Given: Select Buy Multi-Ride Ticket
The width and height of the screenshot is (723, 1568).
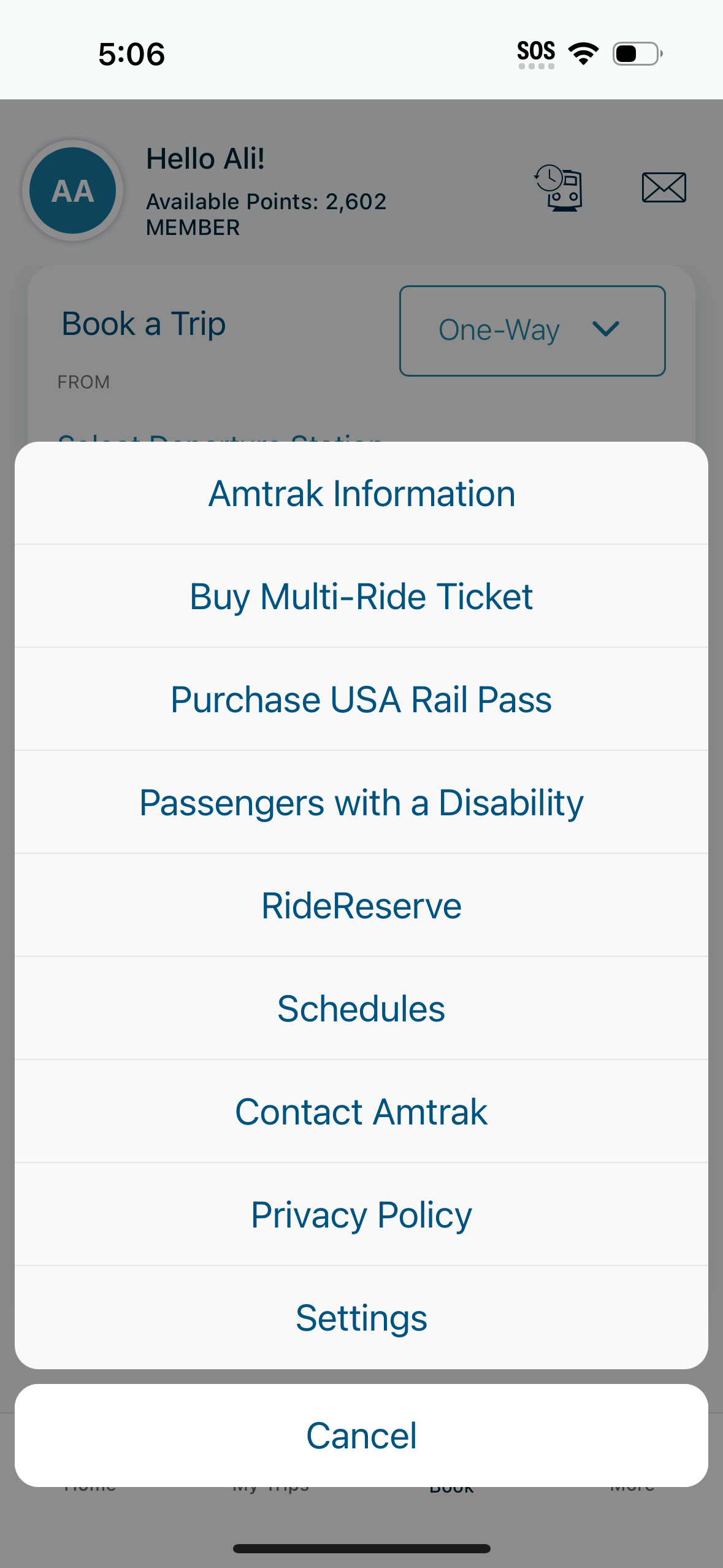Looking at the screenshot, I should (361, 596).
